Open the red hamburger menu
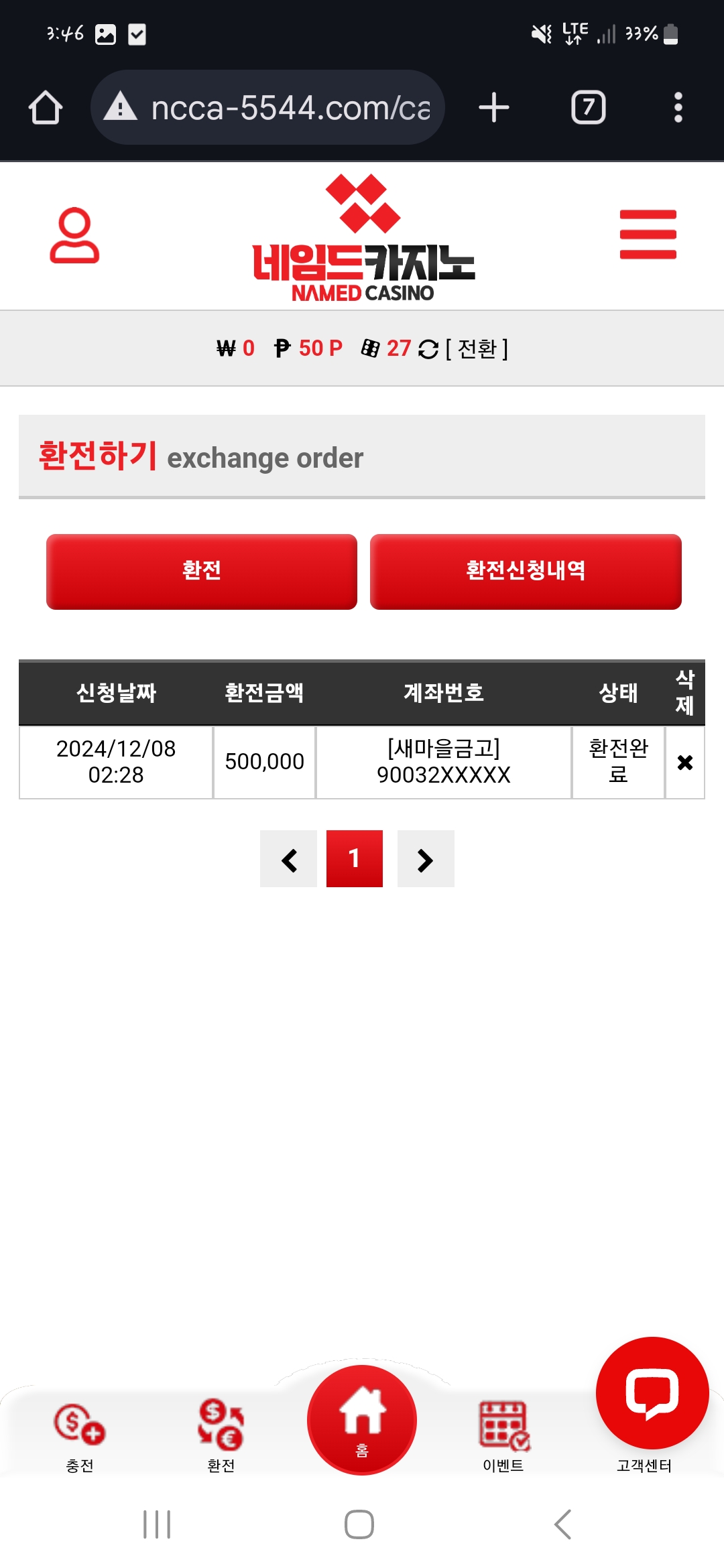 tap(648, 235)
